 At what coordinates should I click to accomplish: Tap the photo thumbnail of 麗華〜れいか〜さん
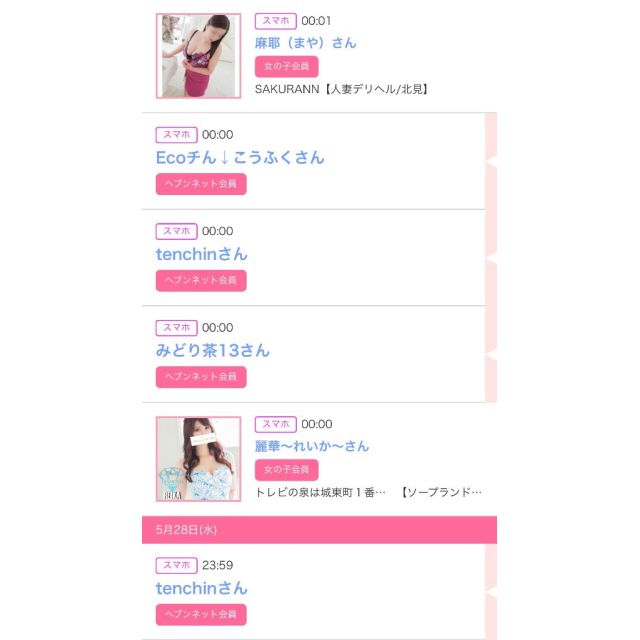click(x=198, y=459)
